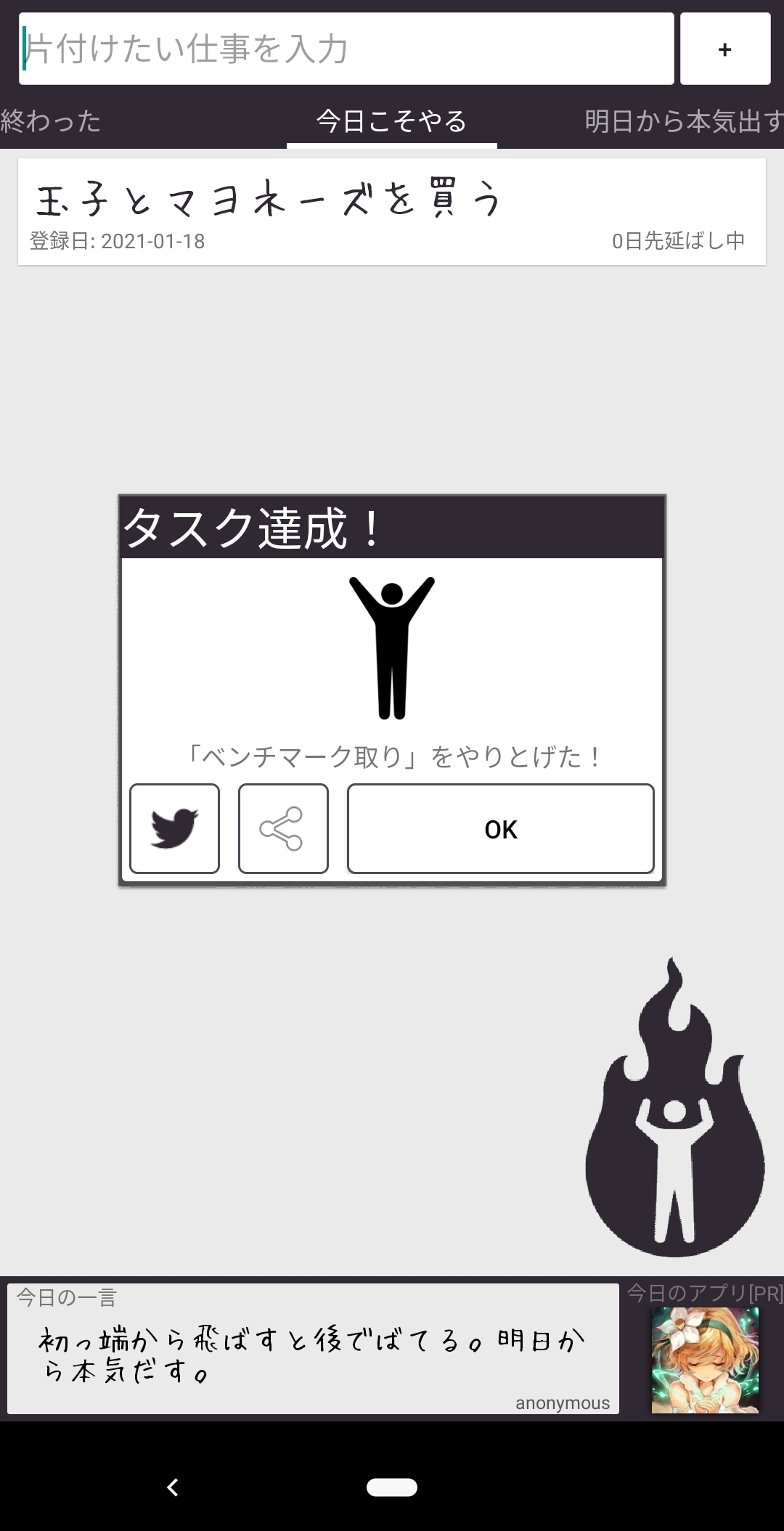The height and width of the screenshot is (1531, 784).
Task: Tap the system home pill
Action: click(x=392, y=1487)
